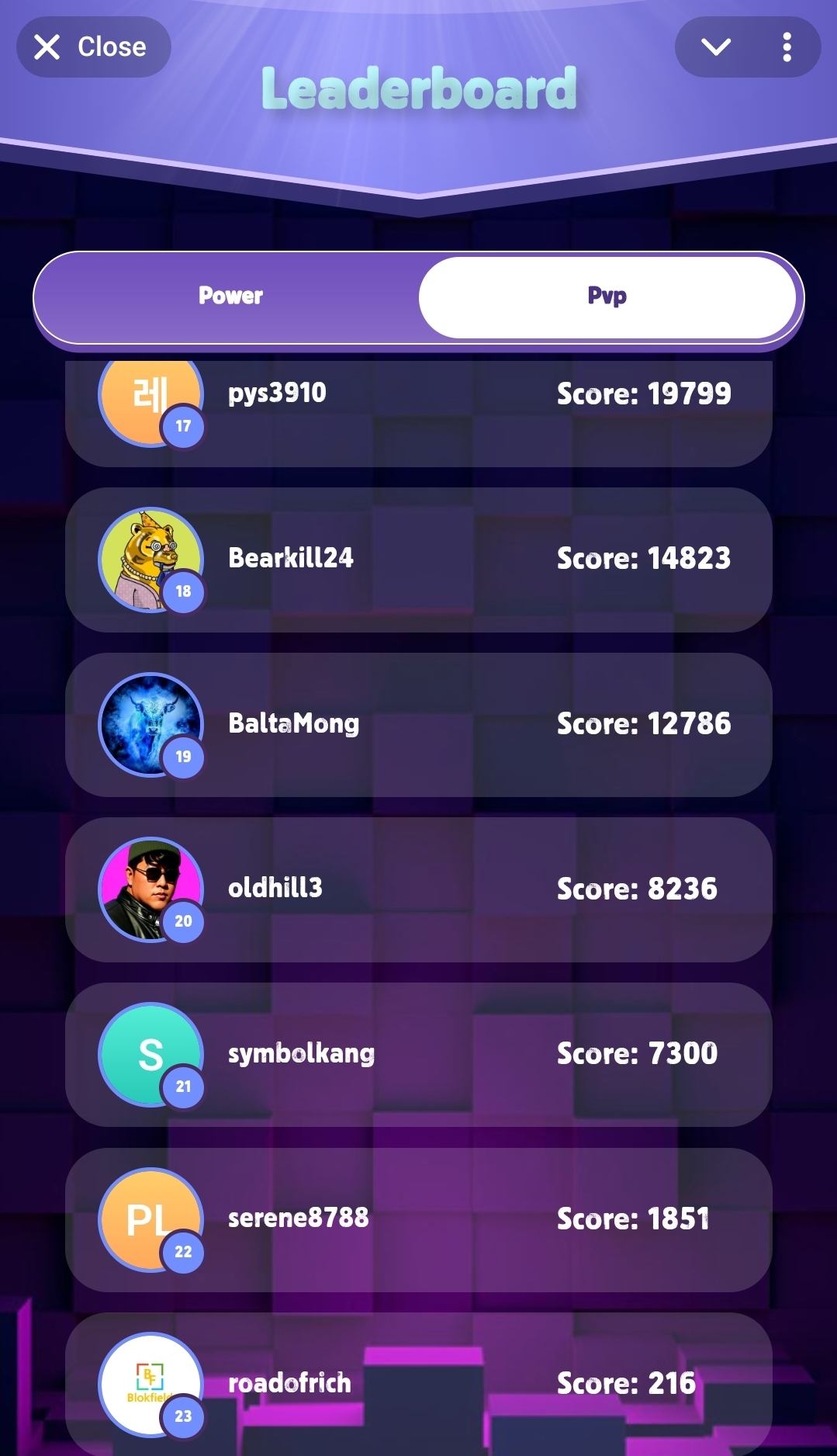This screenshot has width=837, height=1456.
Task: Switch to the Power leaderboard tab
Action: point(230,296)
